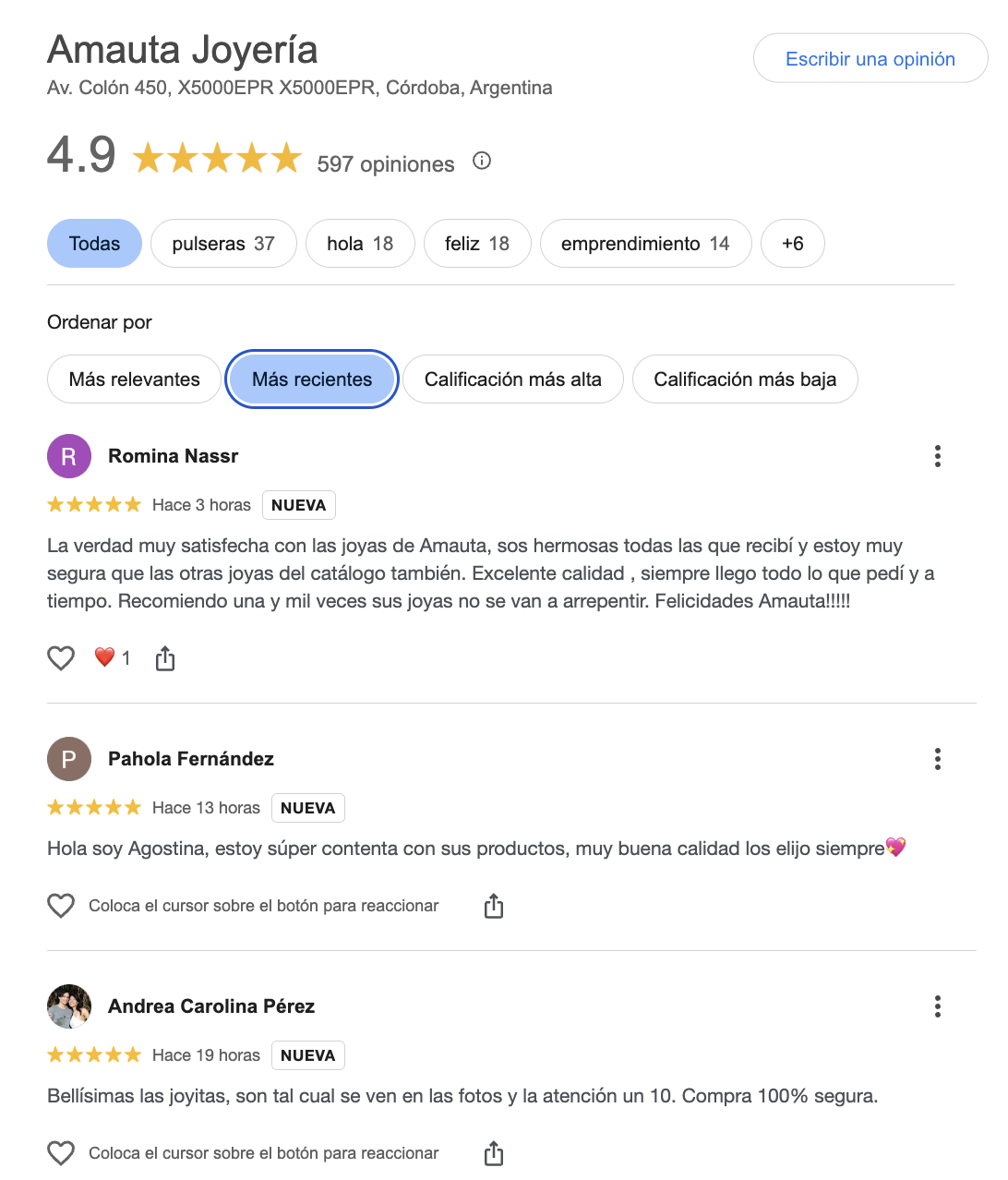Like Romina Nassr's review with the heart
This screenshot has width=1008, height=1180.
point(61,658)
